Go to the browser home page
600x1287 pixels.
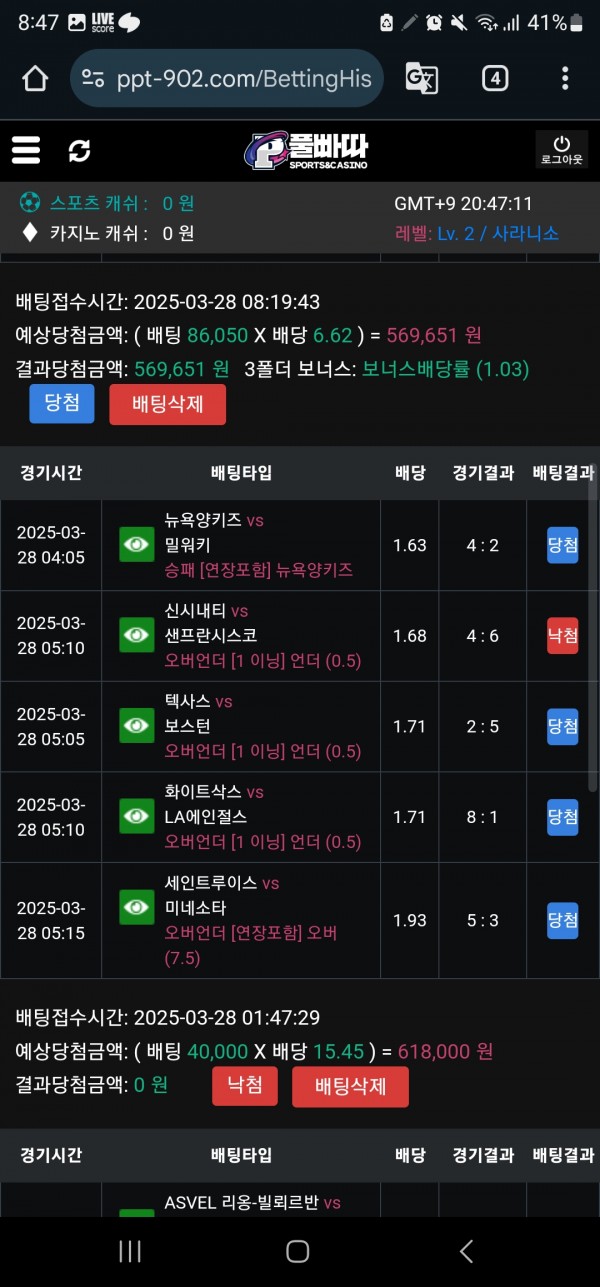(x=35, y=79)
